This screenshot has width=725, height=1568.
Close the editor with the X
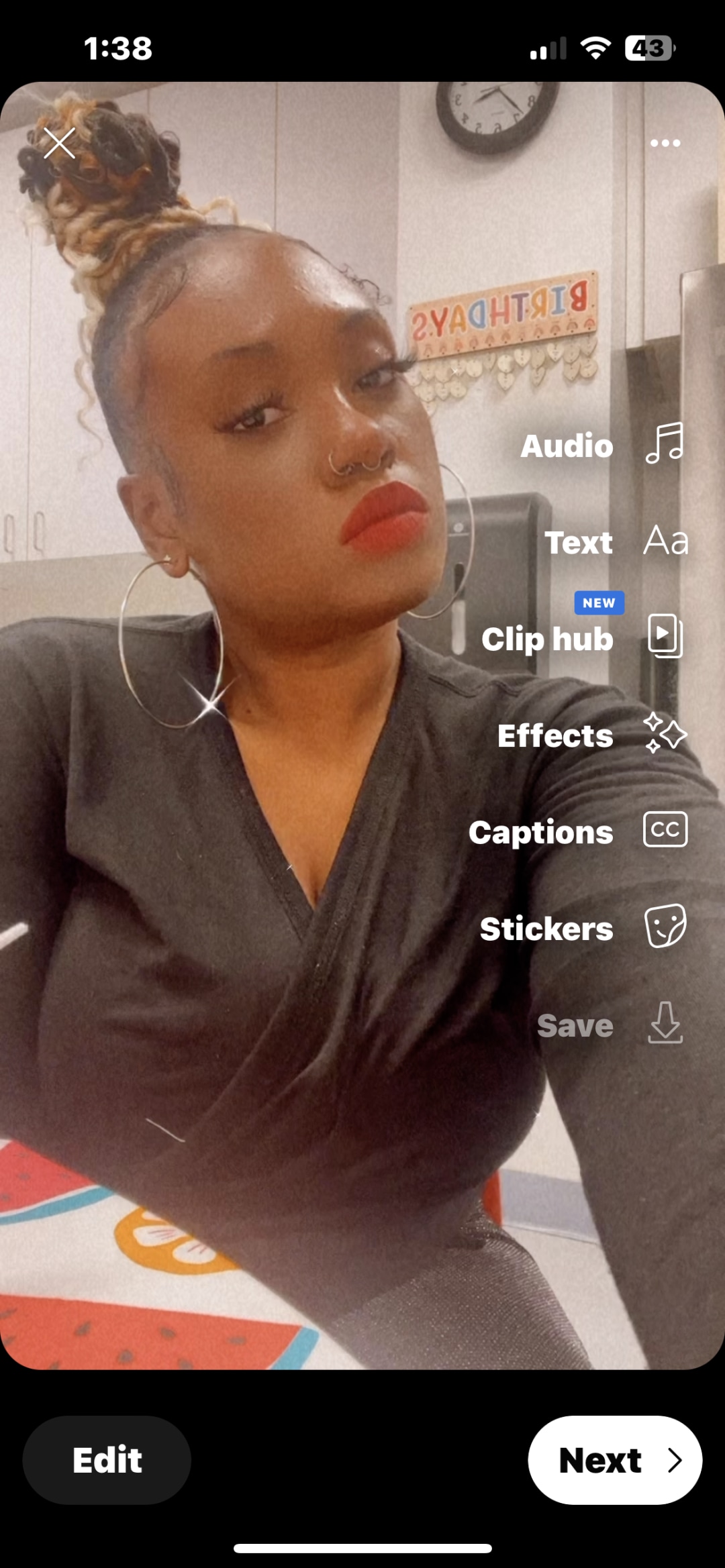[59, 143]
